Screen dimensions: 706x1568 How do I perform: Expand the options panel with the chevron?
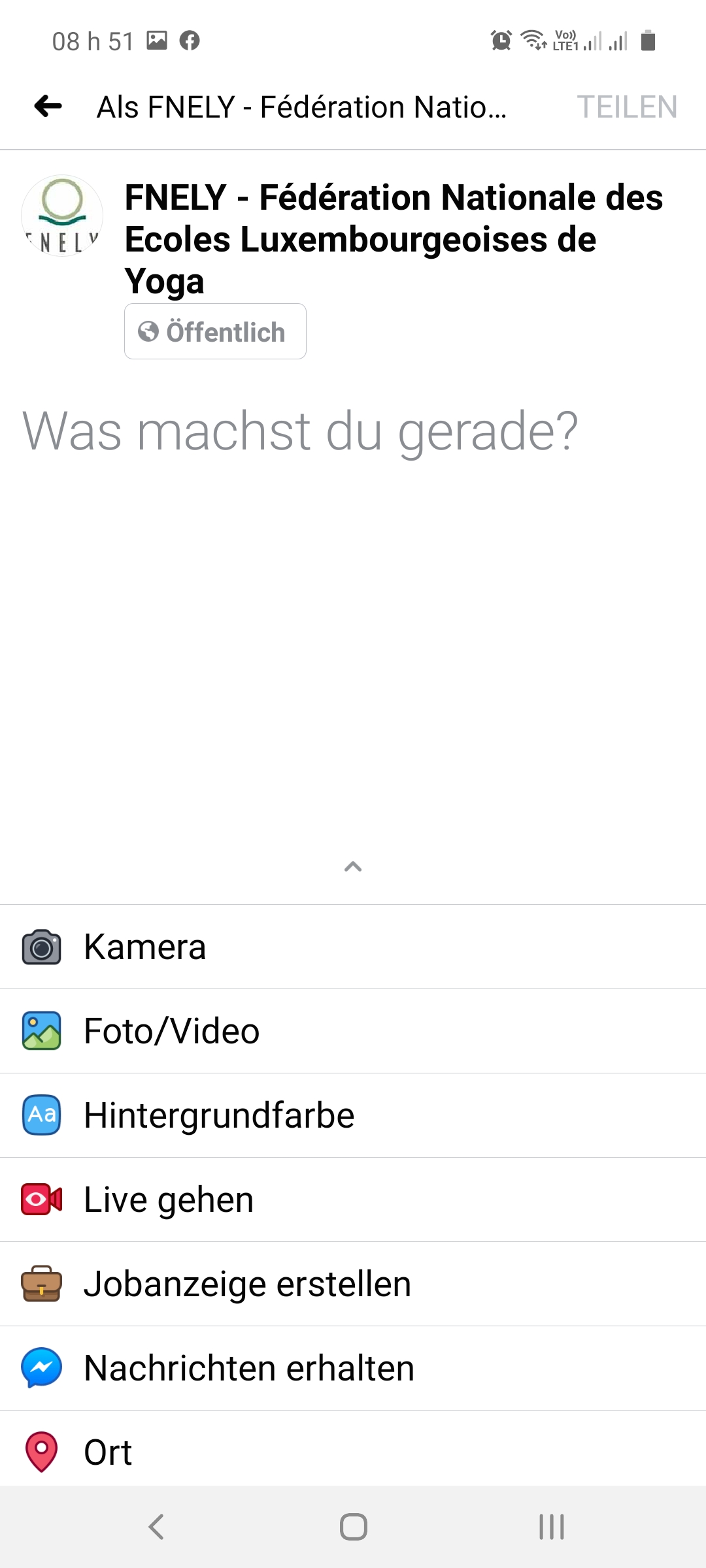point(353,867)
